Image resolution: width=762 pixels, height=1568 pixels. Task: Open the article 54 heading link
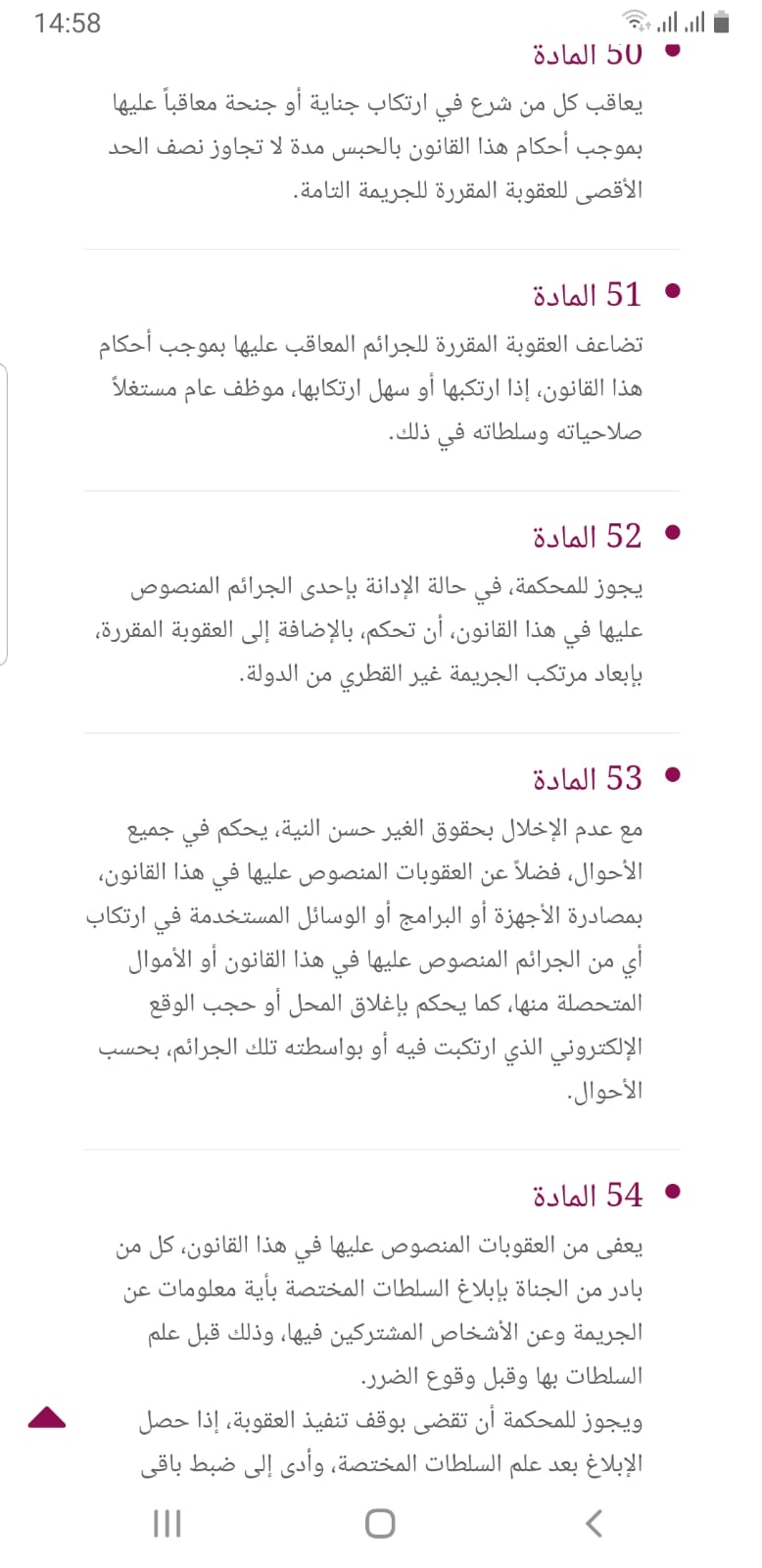click(x=587, y=1196)
